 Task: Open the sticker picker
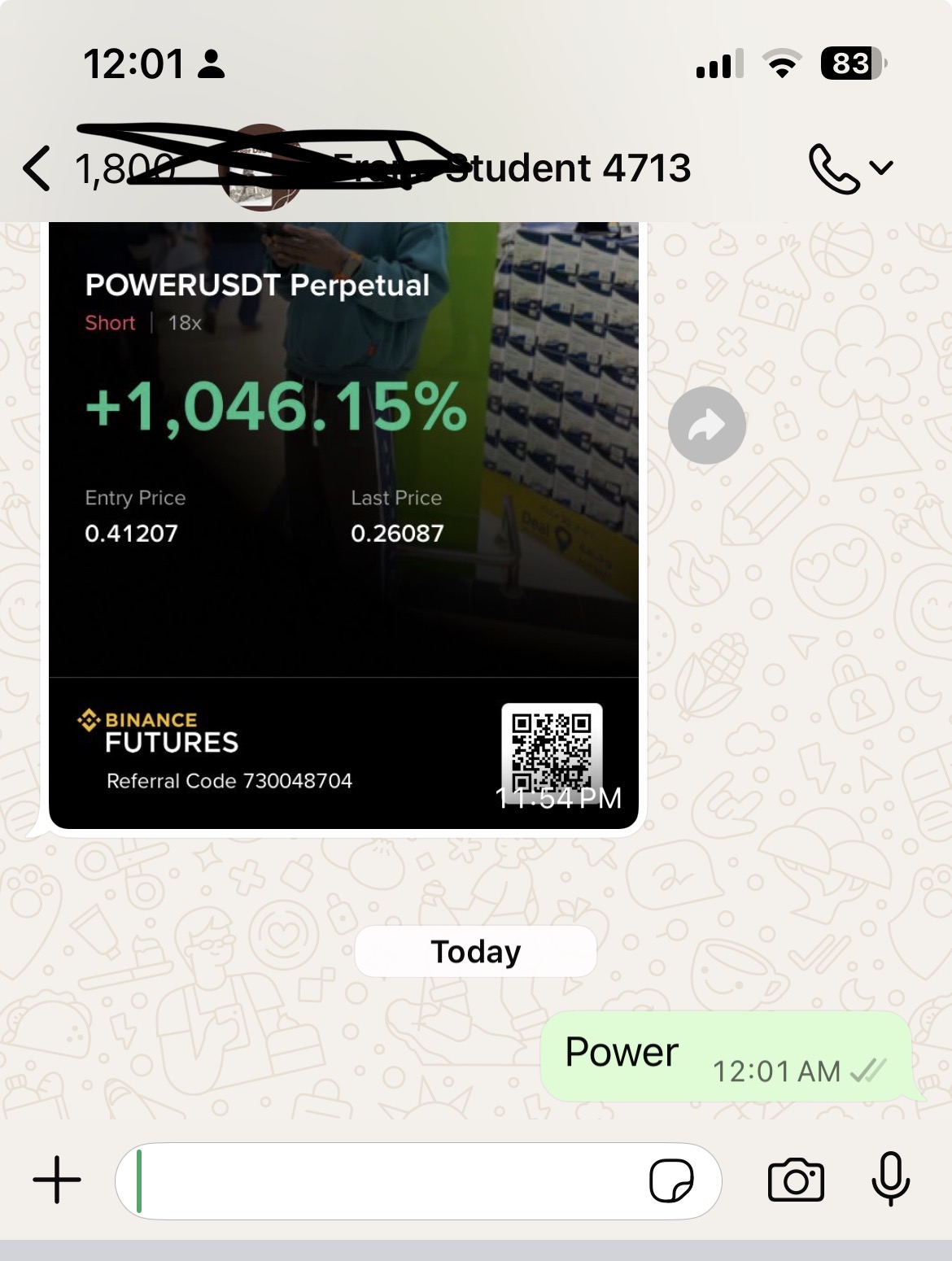pos(671,1180)
